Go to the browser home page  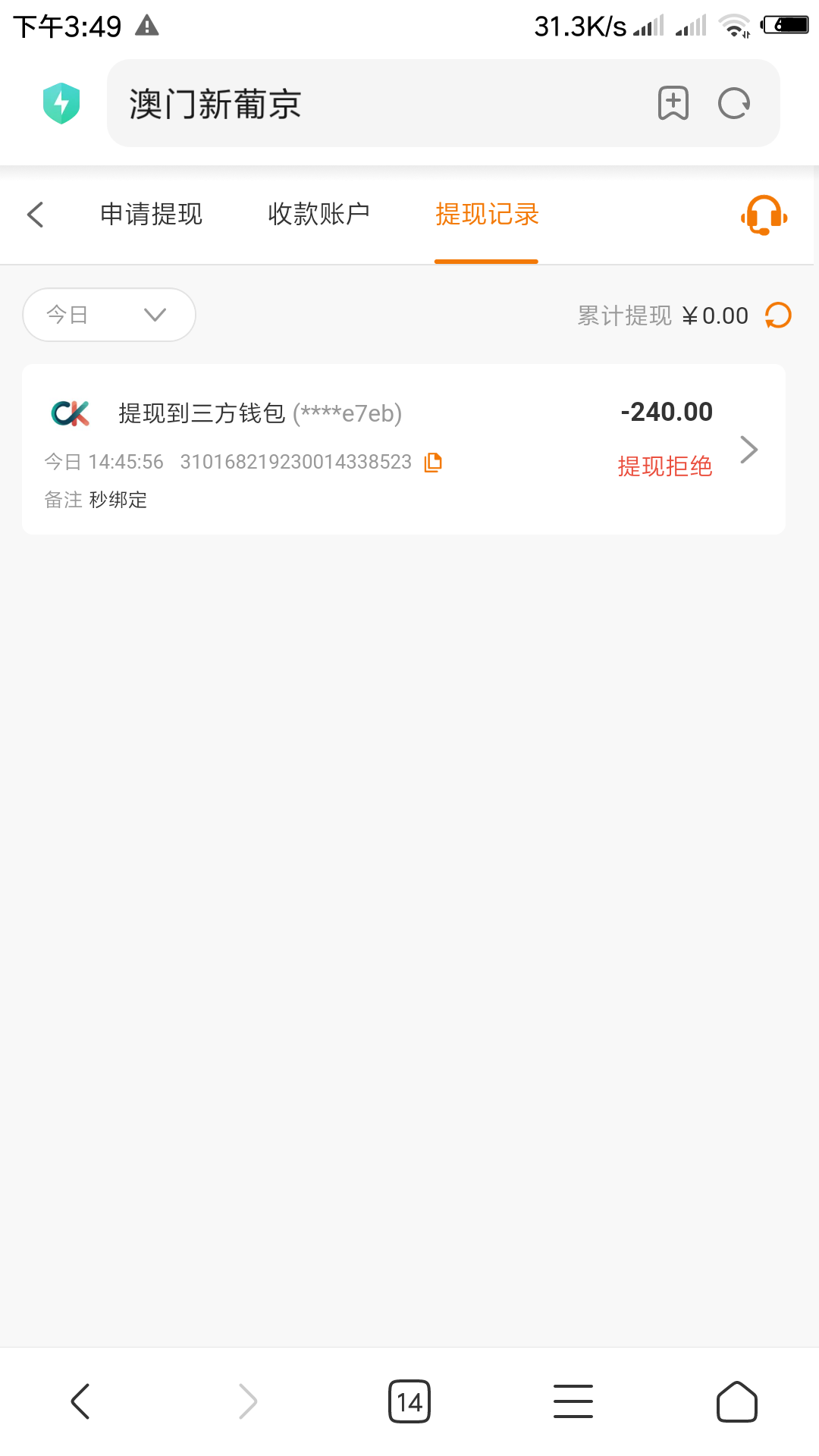tap(737, 1401)
